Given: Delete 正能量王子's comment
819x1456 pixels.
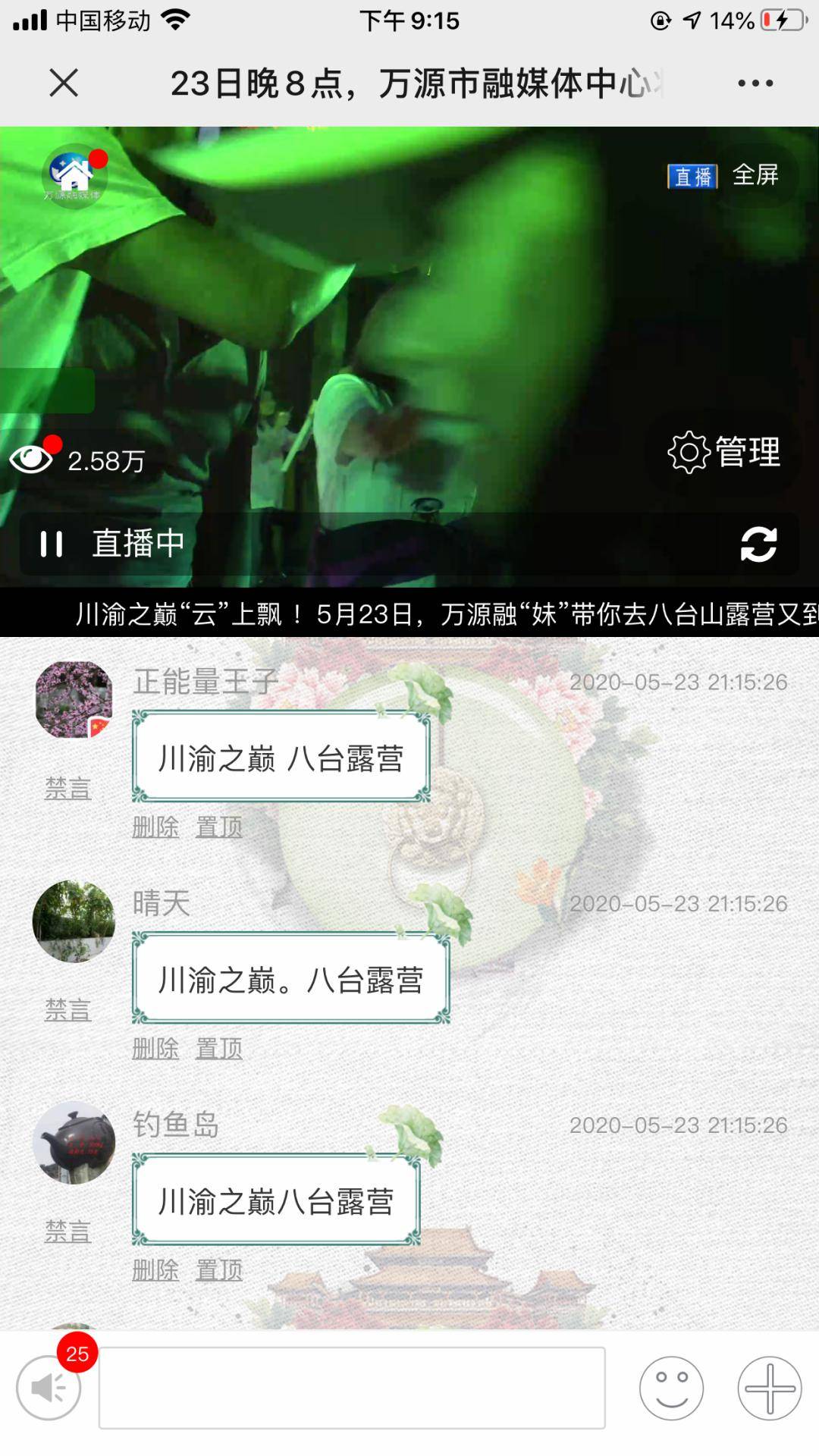Looking at the screenshot, I should pos(155,827).
